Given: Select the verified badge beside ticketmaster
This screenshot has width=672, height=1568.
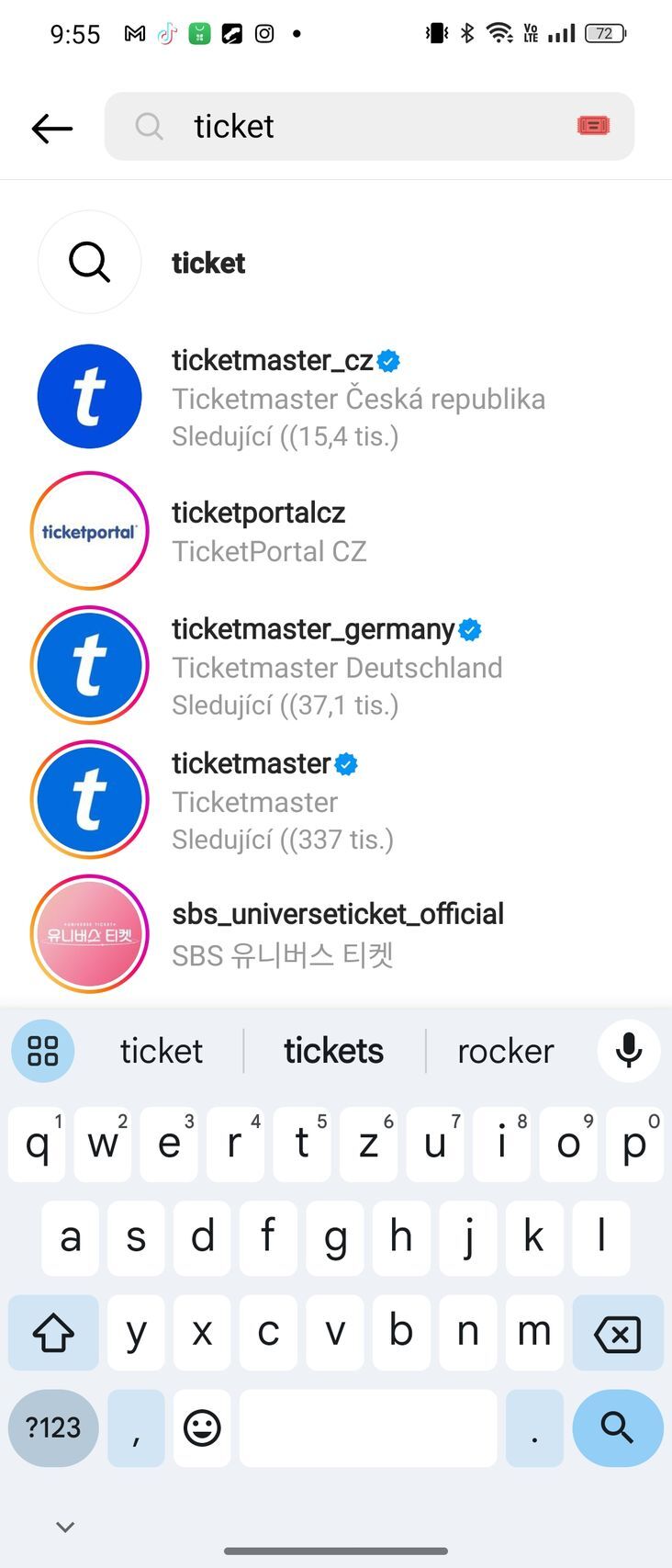Looking at the screenshot, I should tap(346, 763).
